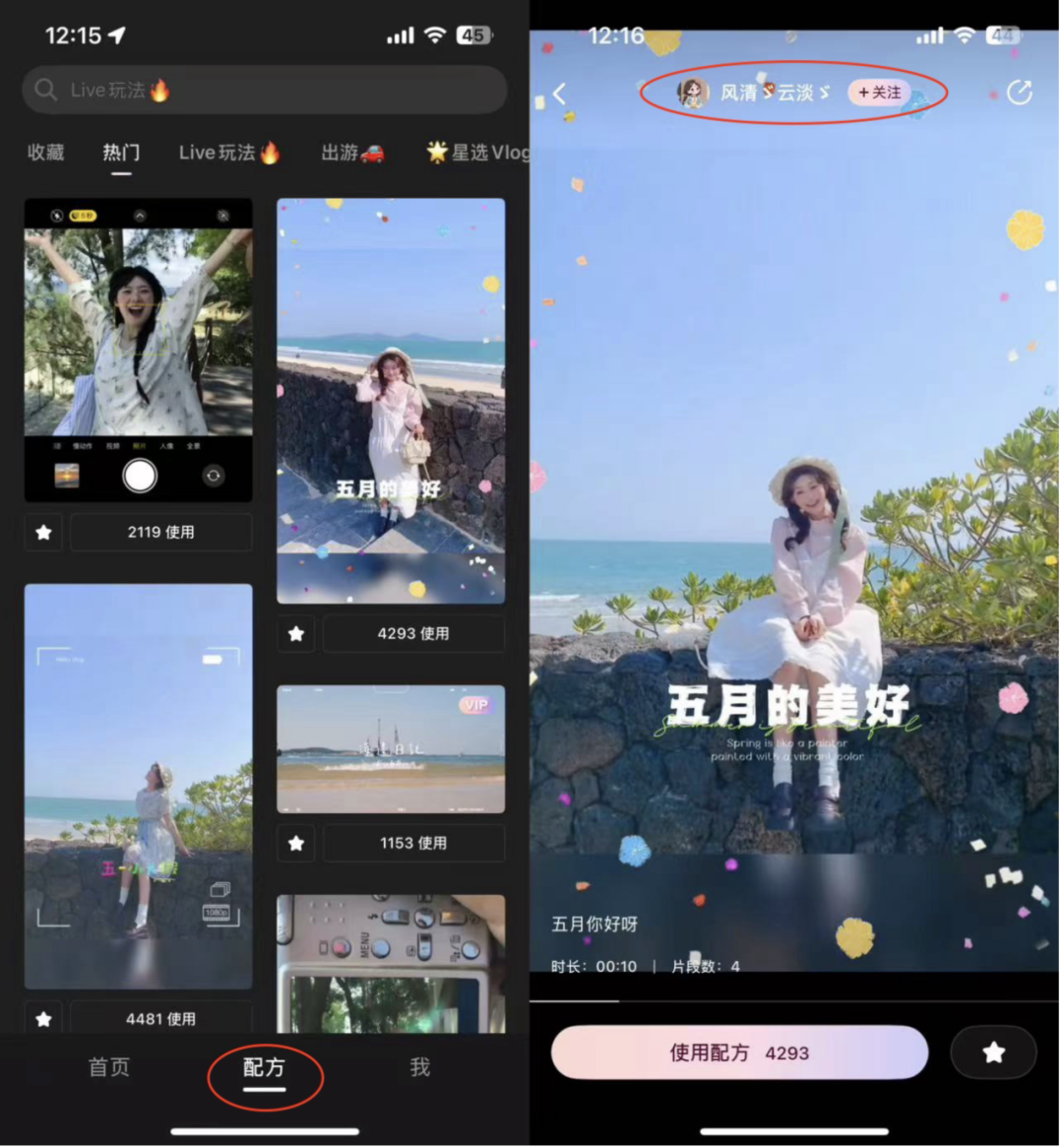Go back from the template preview
This screenshot has width=1063, height=1148.
coord(559,94)
